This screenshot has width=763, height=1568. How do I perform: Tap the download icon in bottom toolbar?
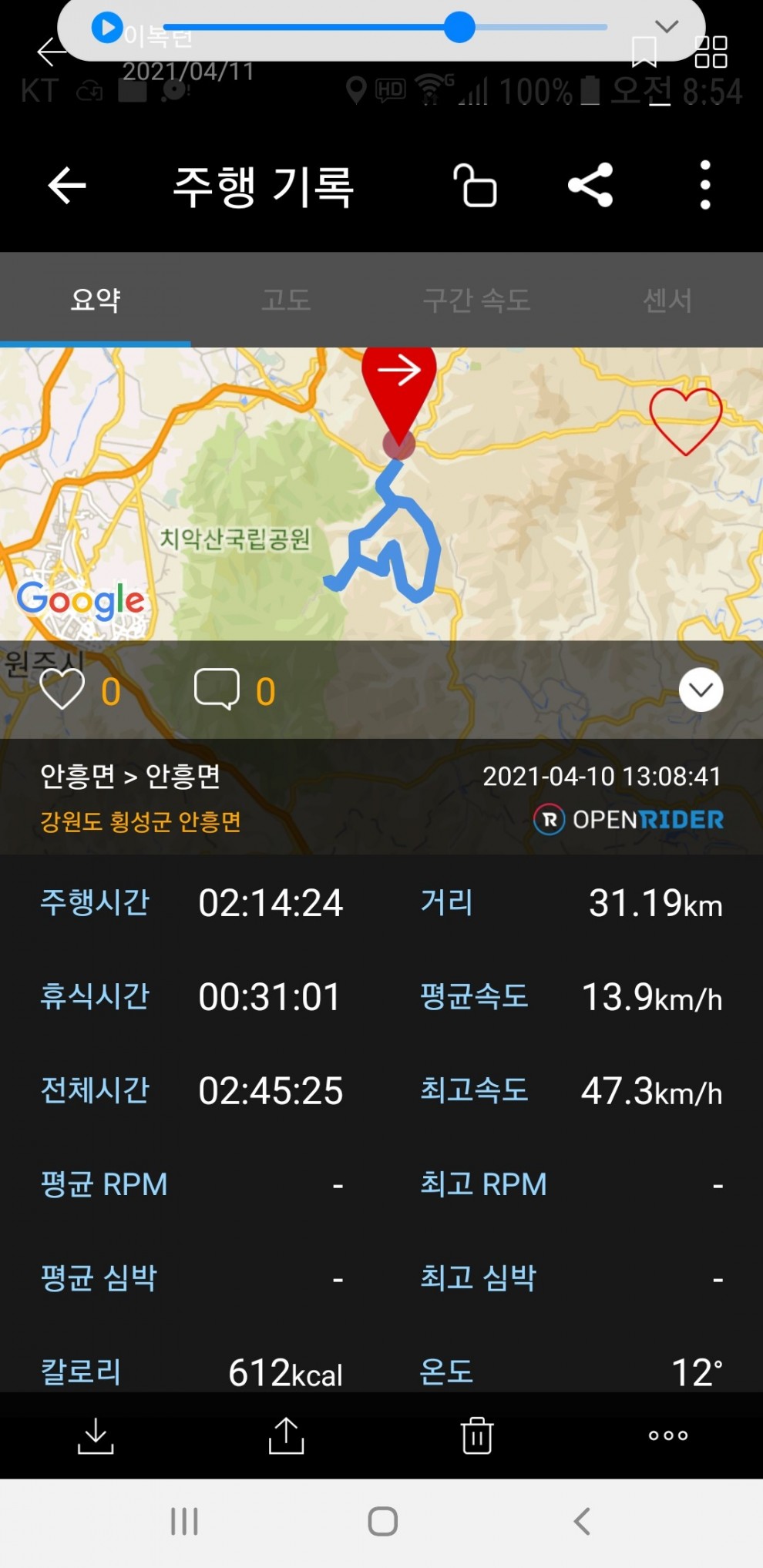(x=96, y=1436)
